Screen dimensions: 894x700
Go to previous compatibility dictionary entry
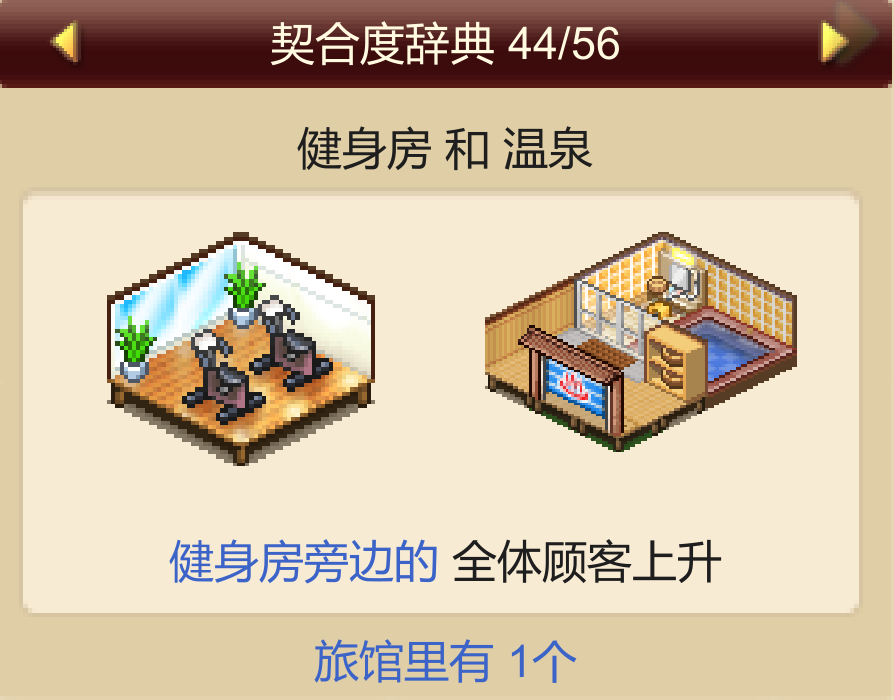point(65,43)
